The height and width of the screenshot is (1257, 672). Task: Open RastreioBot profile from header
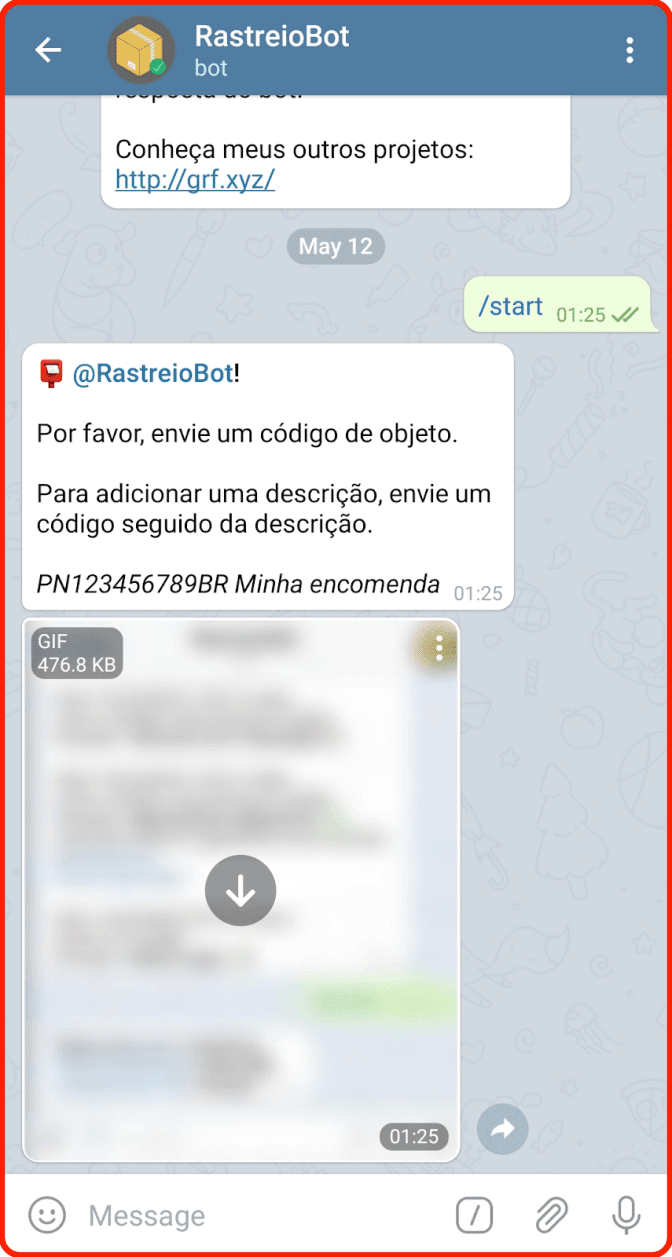pyautogui.click(x=270, y=50)
